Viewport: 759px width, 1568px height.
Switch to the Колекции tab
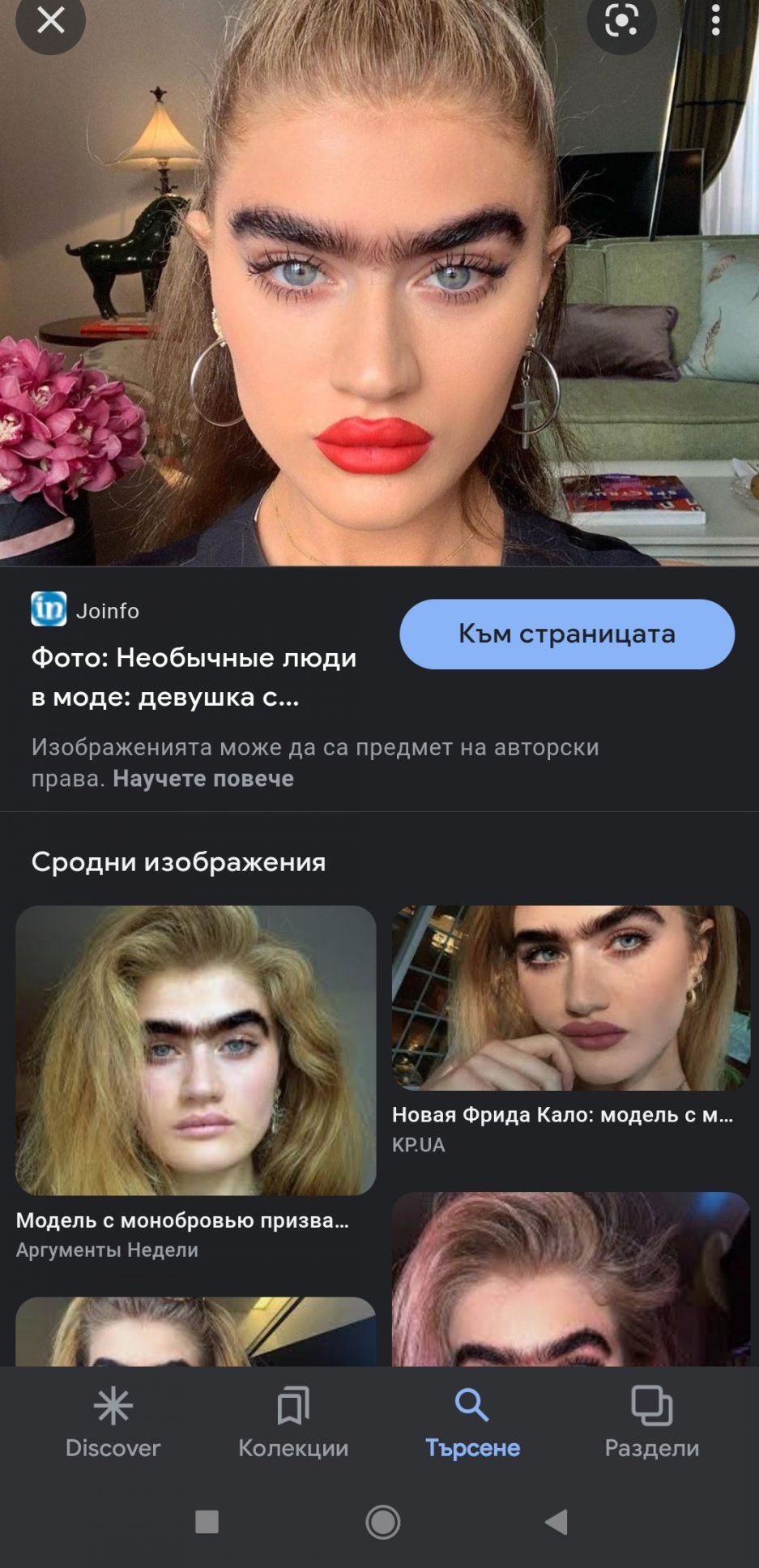pos(293,1423)
